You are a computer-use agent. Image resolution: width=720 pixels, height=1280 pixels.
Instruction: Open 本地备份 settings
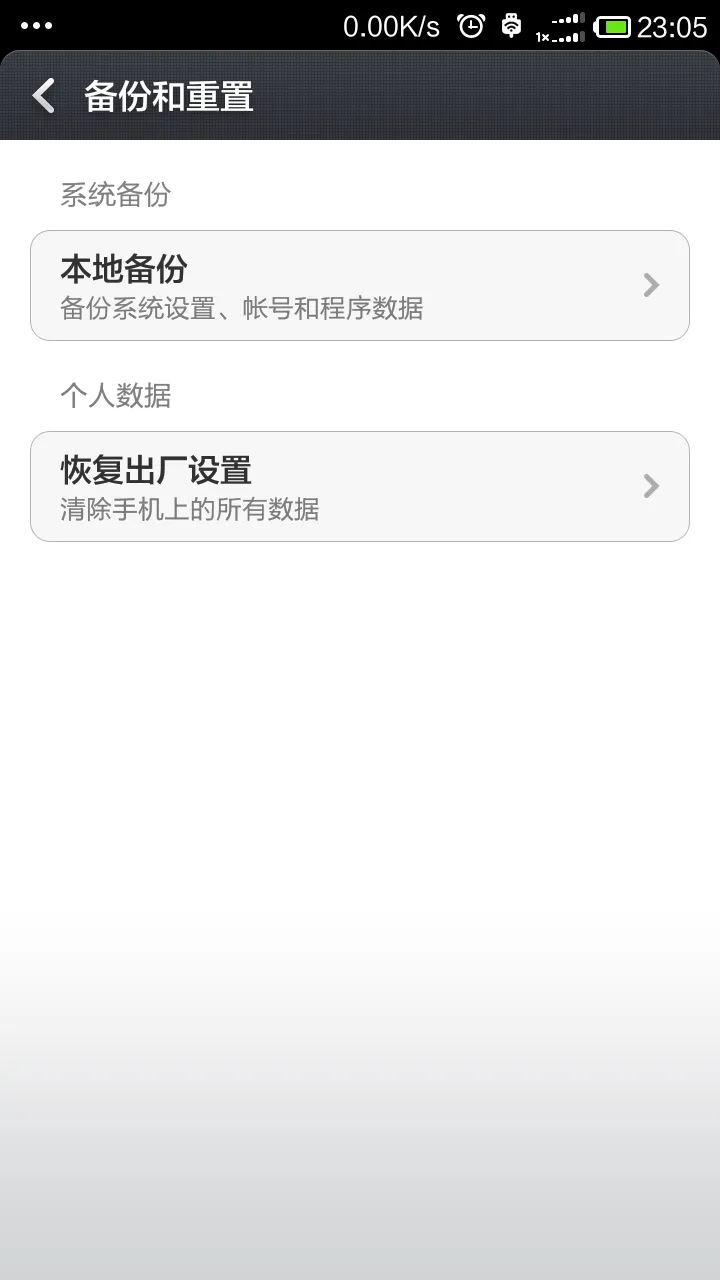tap(360, 286)
